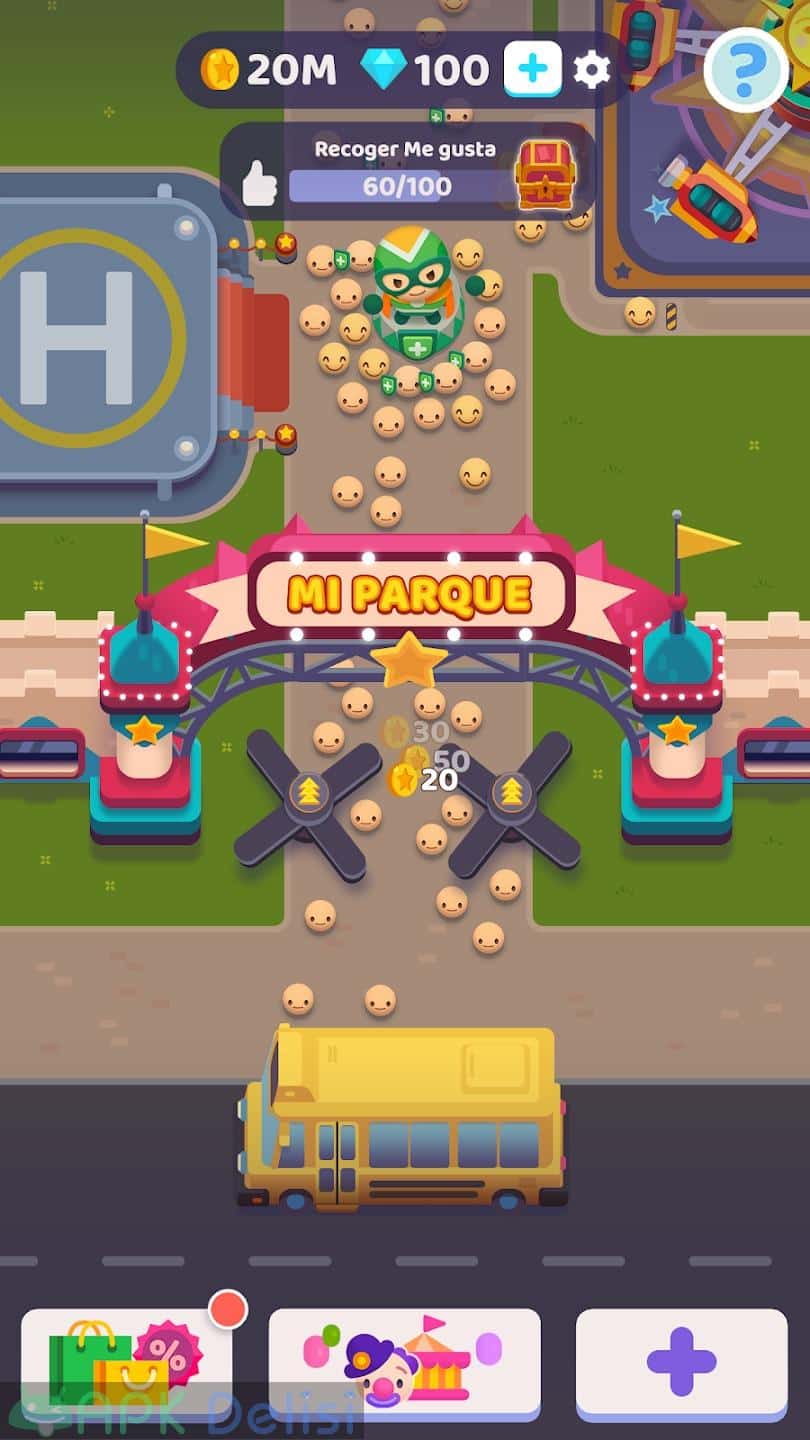Select the helipad
The image size is (810, 1440).
(108, 342)
